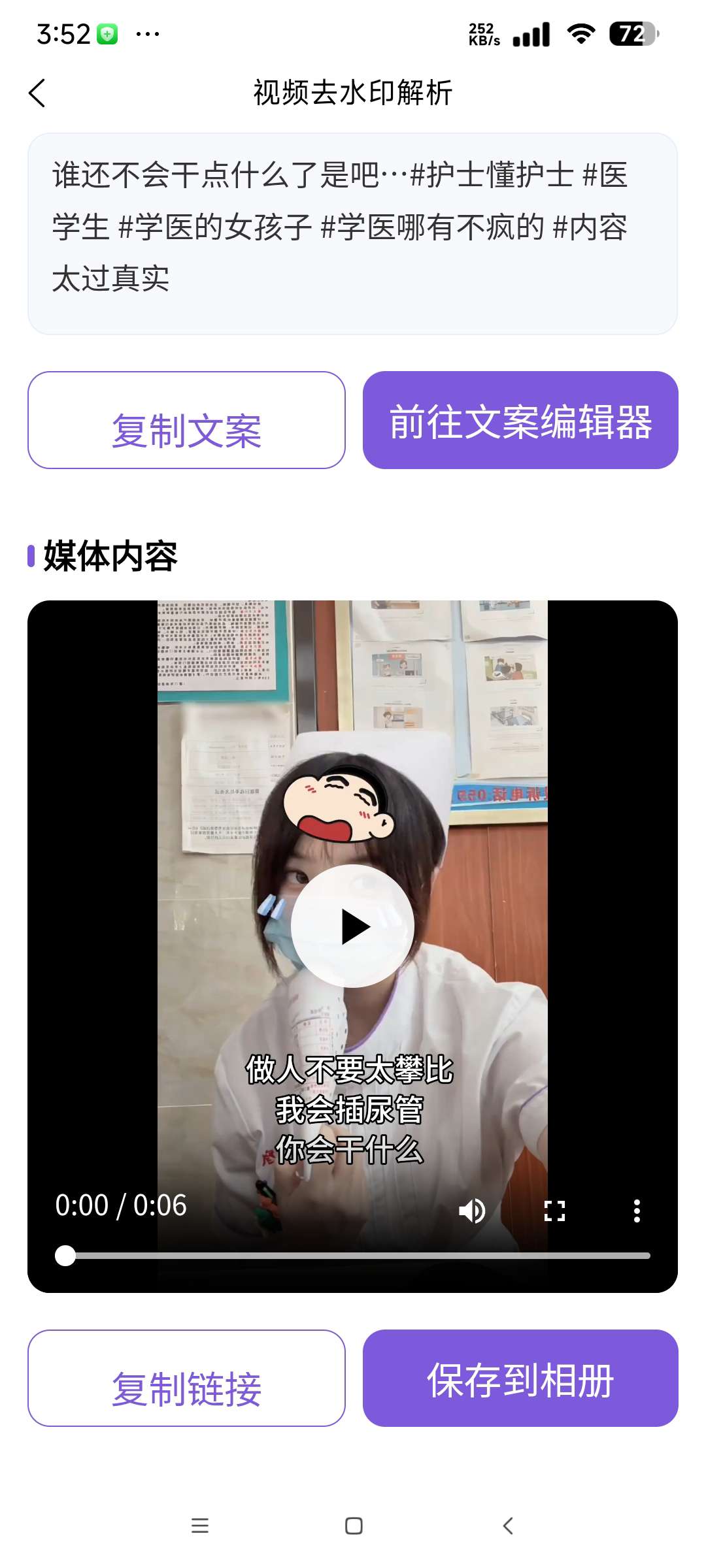Open 前往文案编辑器
The image size is (706, 1568).
(x=520, y=420)
